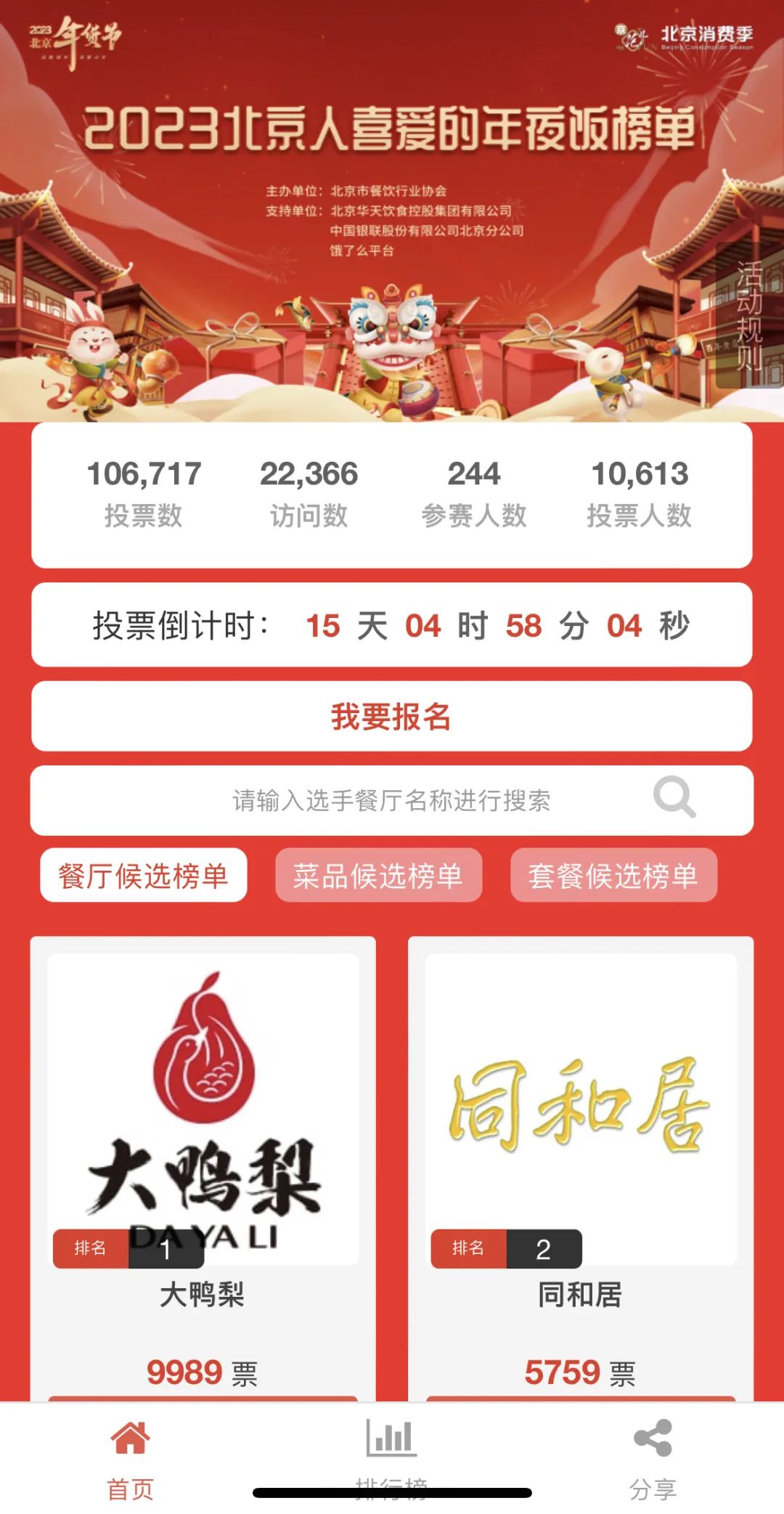Open the 活动规则 side tab

749,316
